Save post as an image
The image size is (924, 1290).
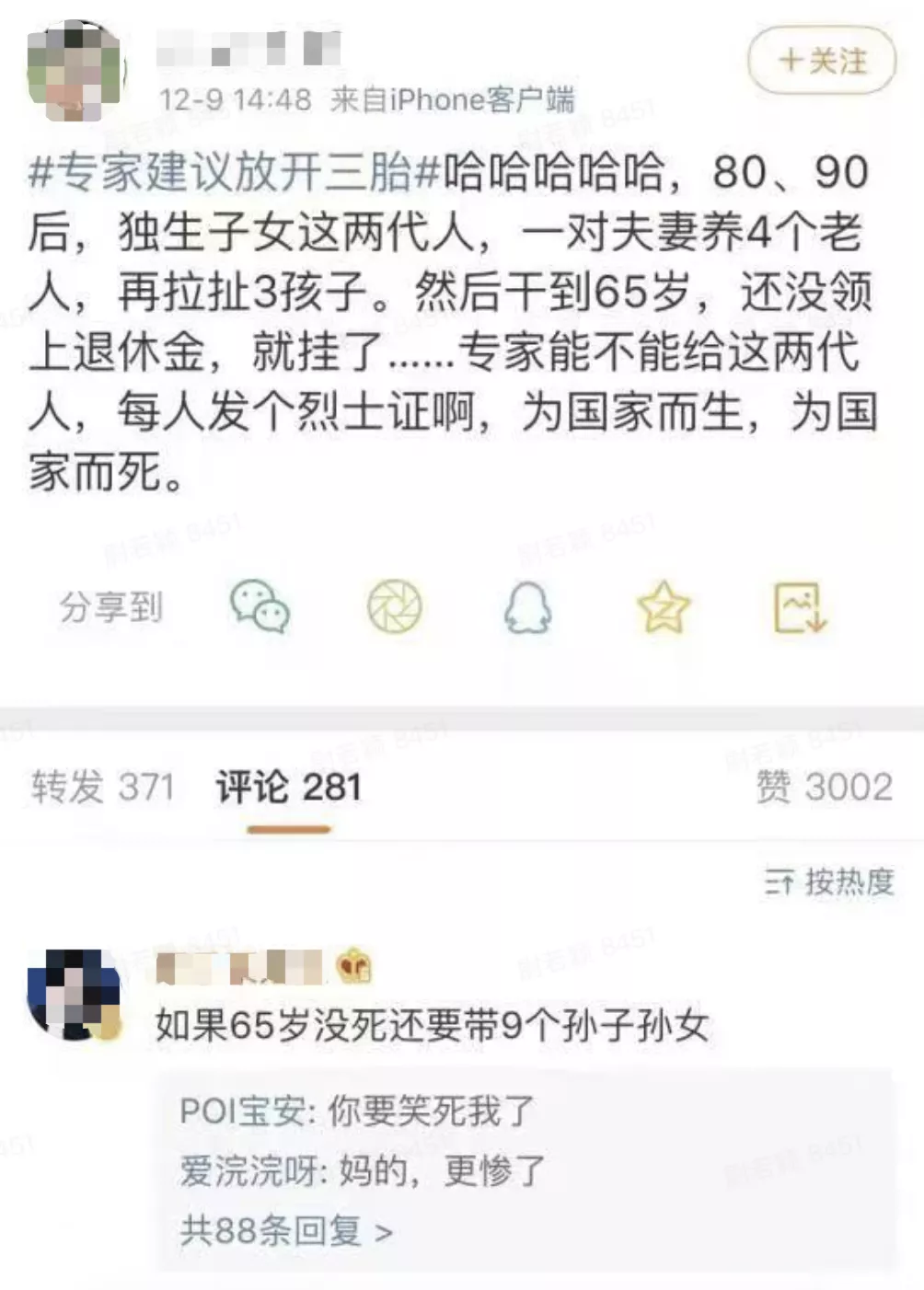coord(799,607)
